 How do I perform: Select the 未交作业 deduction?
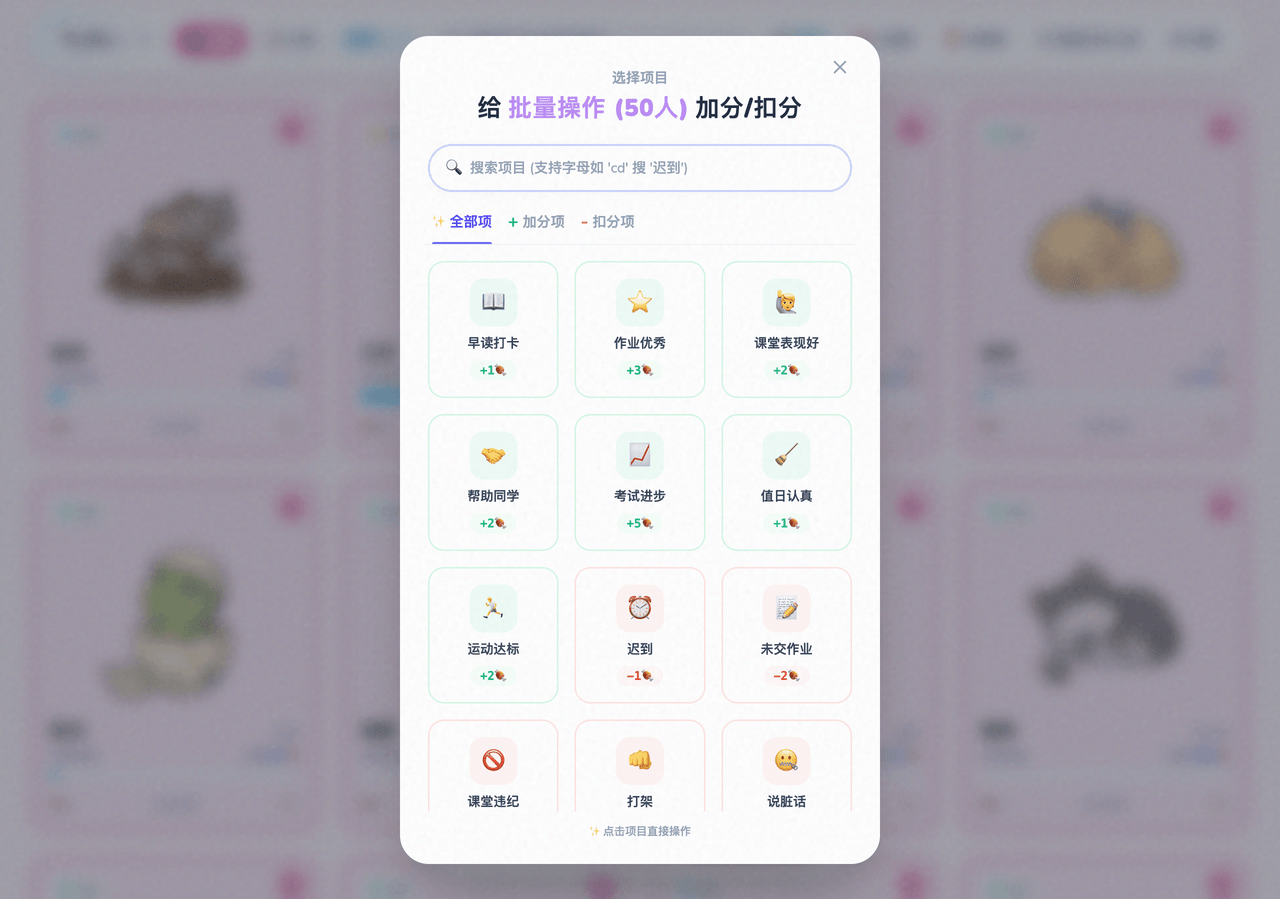pos(786,635)
